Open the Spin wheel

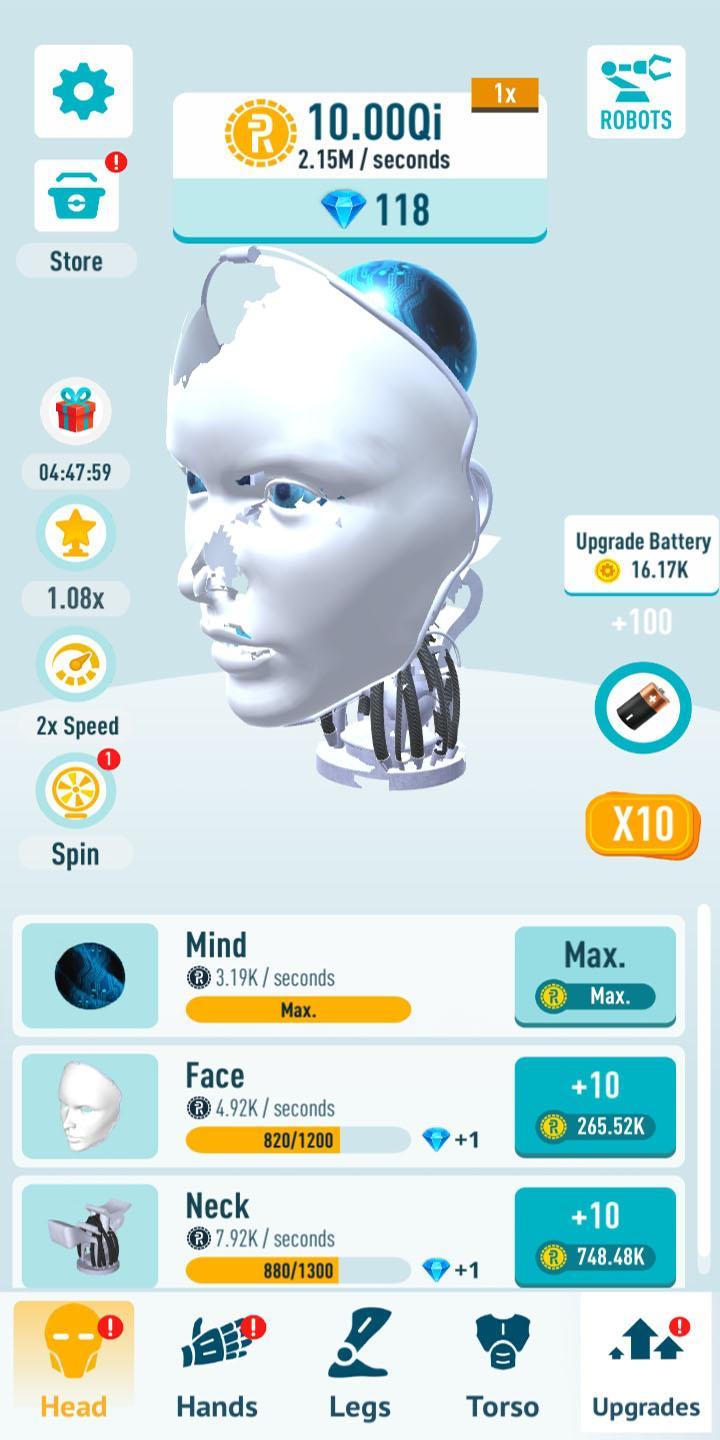pyautogui.click(x=76, y=792)
